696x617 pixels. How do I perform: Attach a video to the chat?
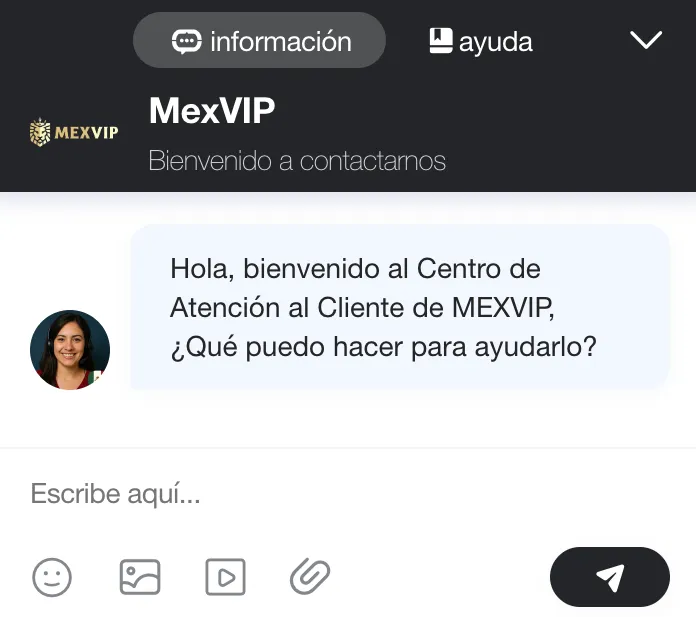coord(226,577)
